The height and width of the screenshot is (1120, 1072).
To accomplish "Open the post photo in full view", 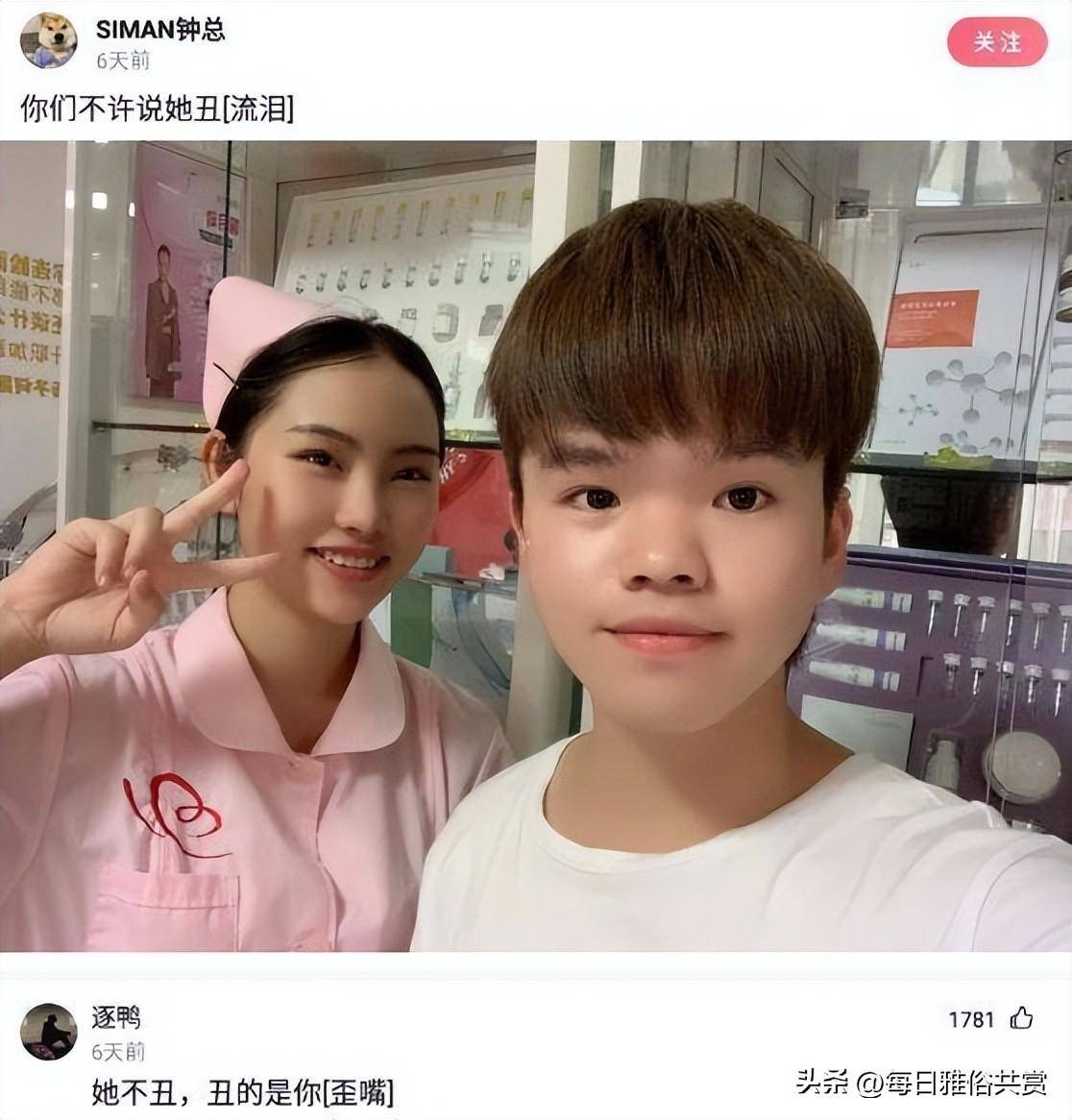I will click(536, 546).
